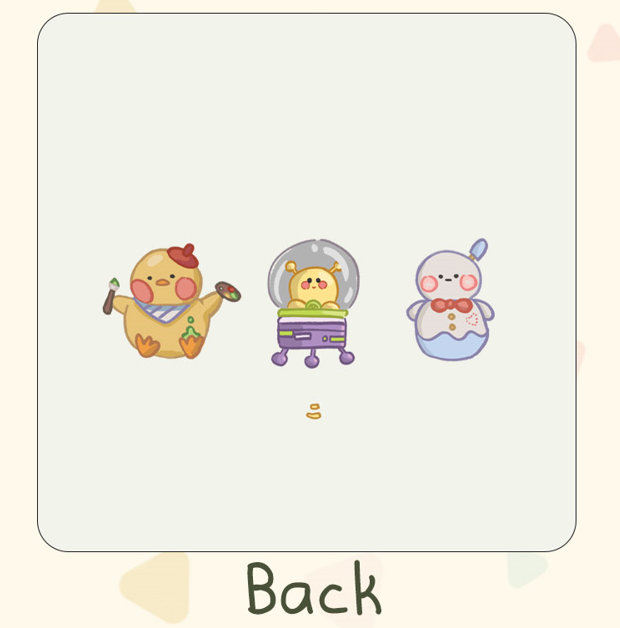
Task: Tap the Back button
Action: [313, 590]
